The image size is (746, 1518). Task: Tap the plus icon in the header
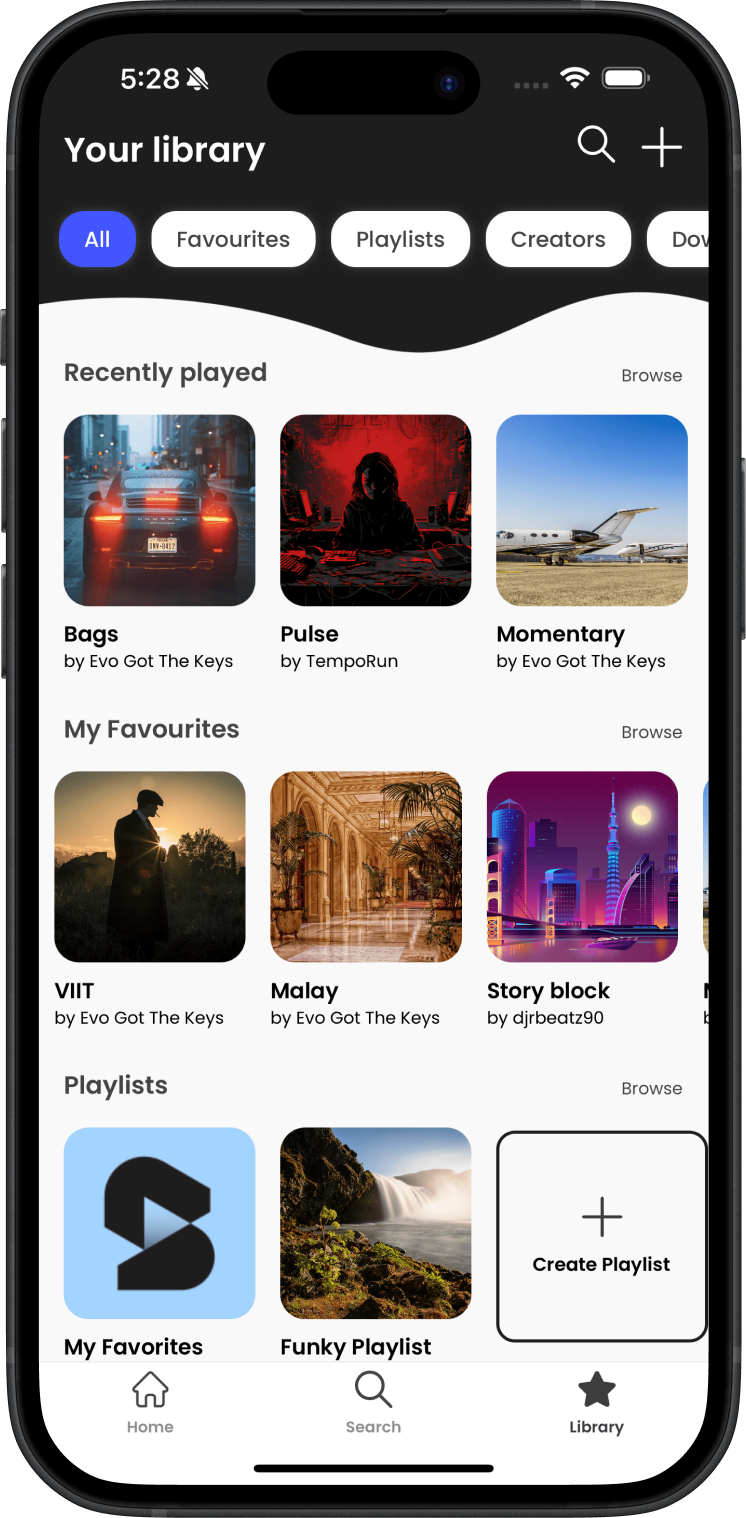click(661, 147)
